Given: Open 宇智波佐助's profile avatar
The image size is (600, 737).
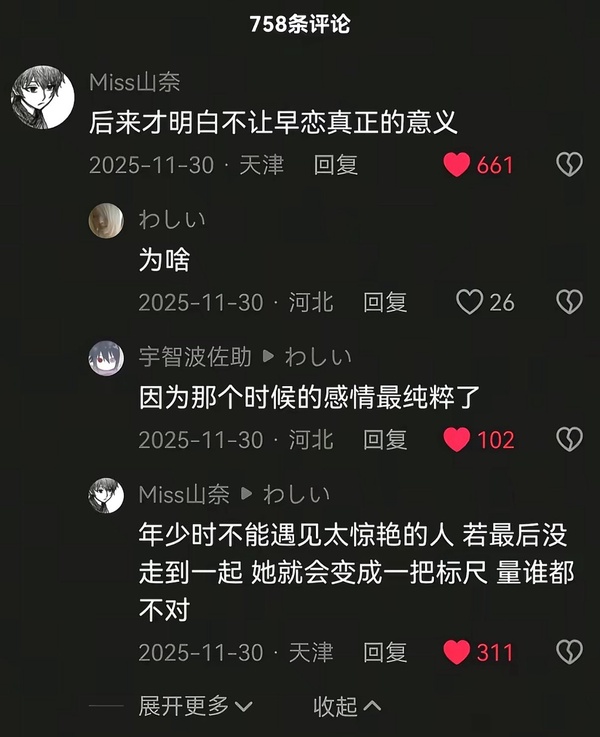Looking at the screenshot, I should [x=106, y=357].
